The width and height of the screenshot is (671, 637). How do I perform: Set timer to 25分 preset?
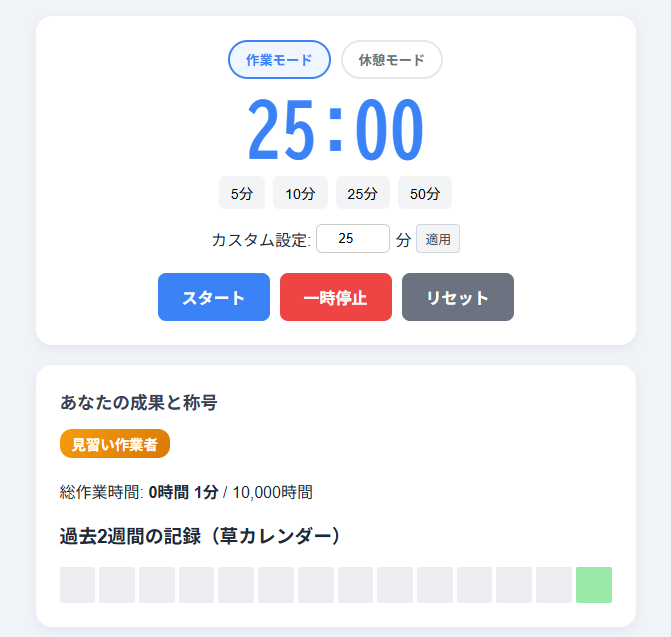click(x=363, y=193)
